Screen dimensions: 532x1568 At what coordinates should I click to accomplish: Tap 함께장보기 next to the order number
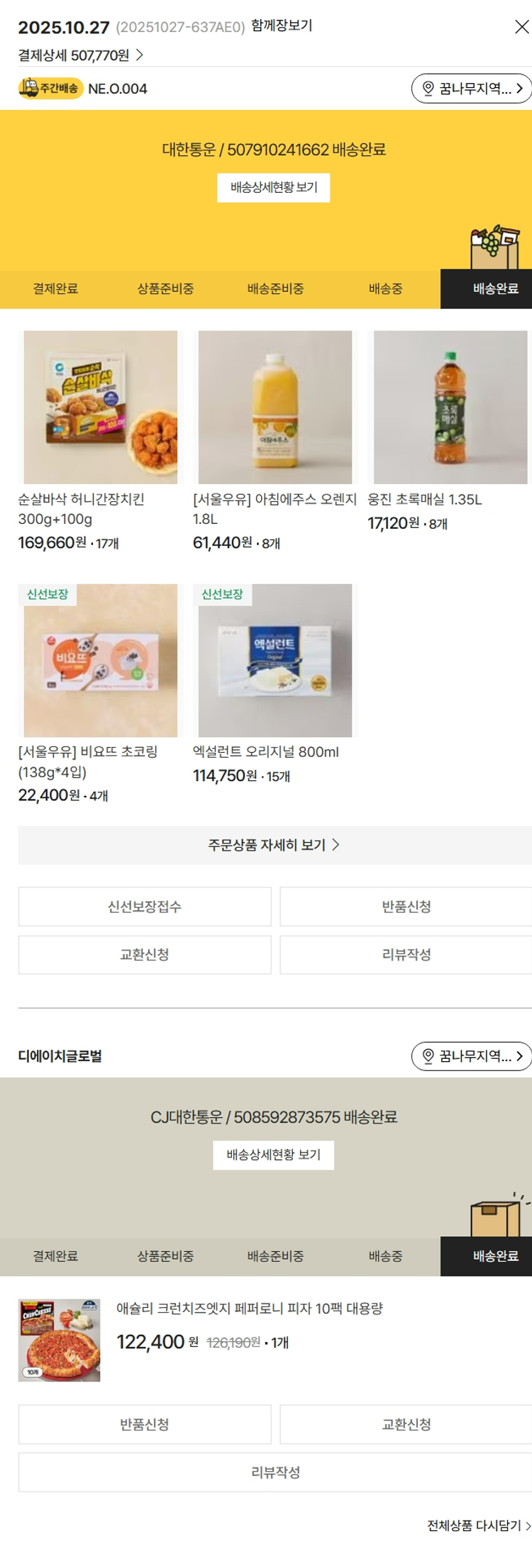coord(282,26)
